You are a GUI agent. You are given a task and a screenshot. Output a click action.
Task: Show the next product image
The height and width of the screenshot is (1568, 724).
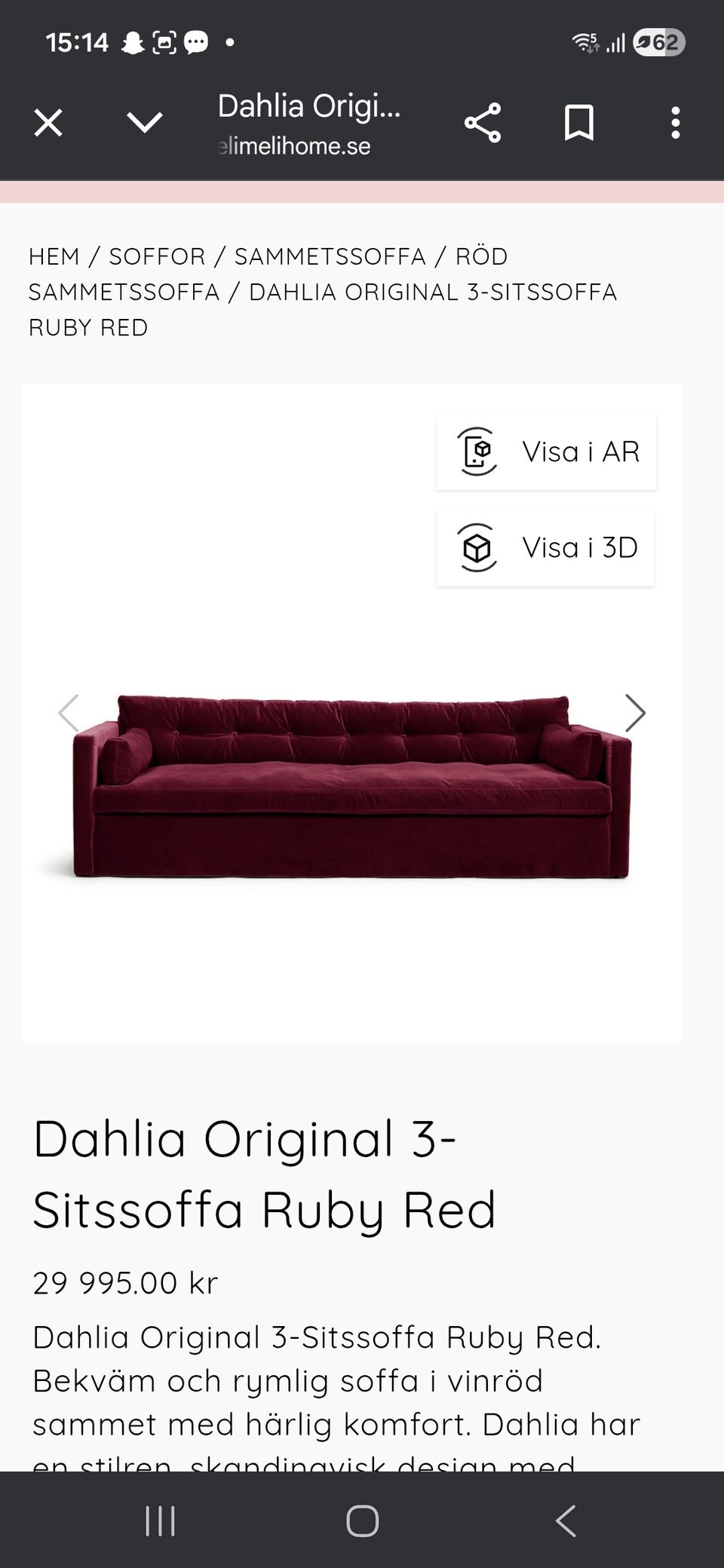pyautogui.click(x=634, y=713)
